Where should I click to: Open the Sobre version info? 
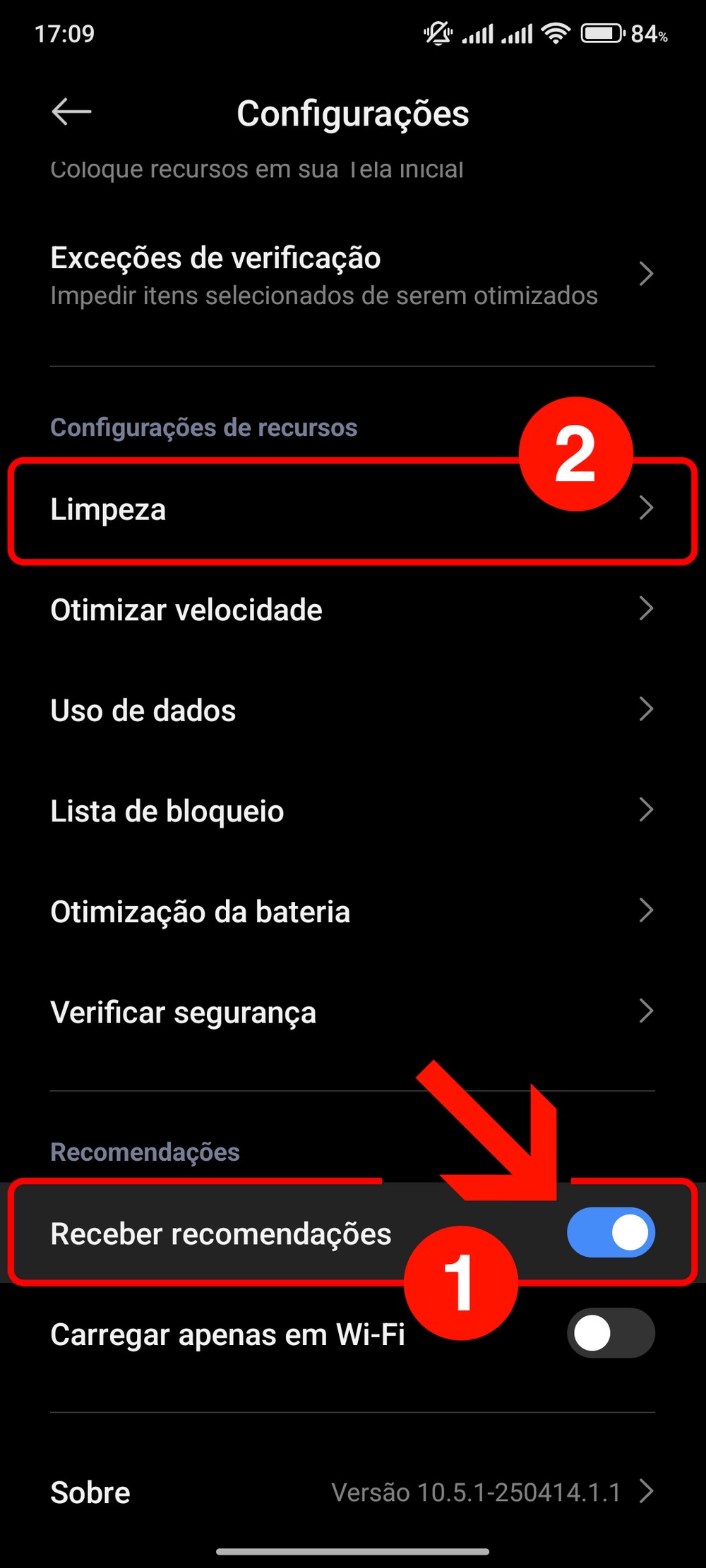(352, 1492)
